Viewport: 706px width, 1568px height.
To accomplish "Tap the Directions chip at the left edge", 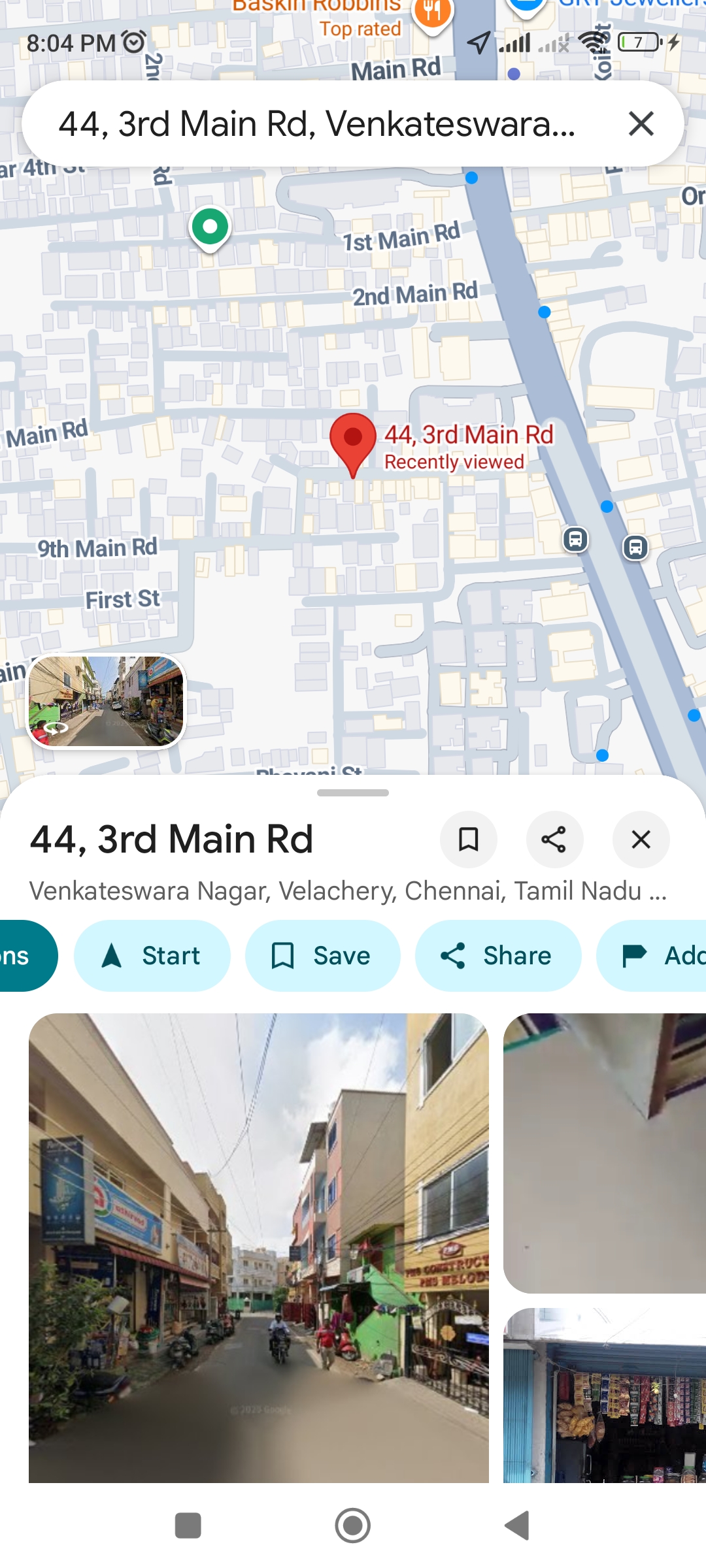I will 23,956.
